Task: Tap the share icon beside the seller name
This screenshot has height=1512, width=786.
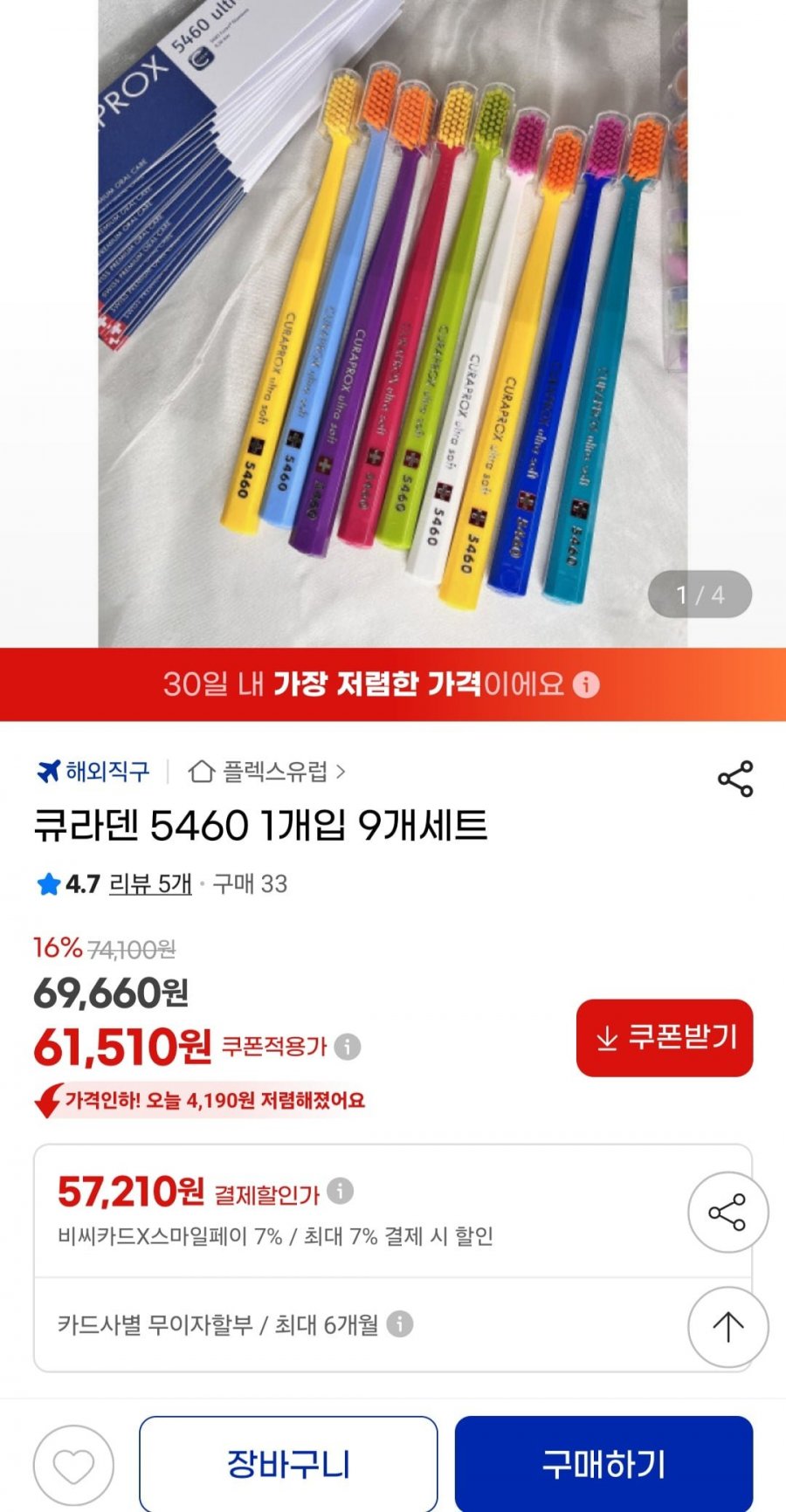Action: point(734,779)
